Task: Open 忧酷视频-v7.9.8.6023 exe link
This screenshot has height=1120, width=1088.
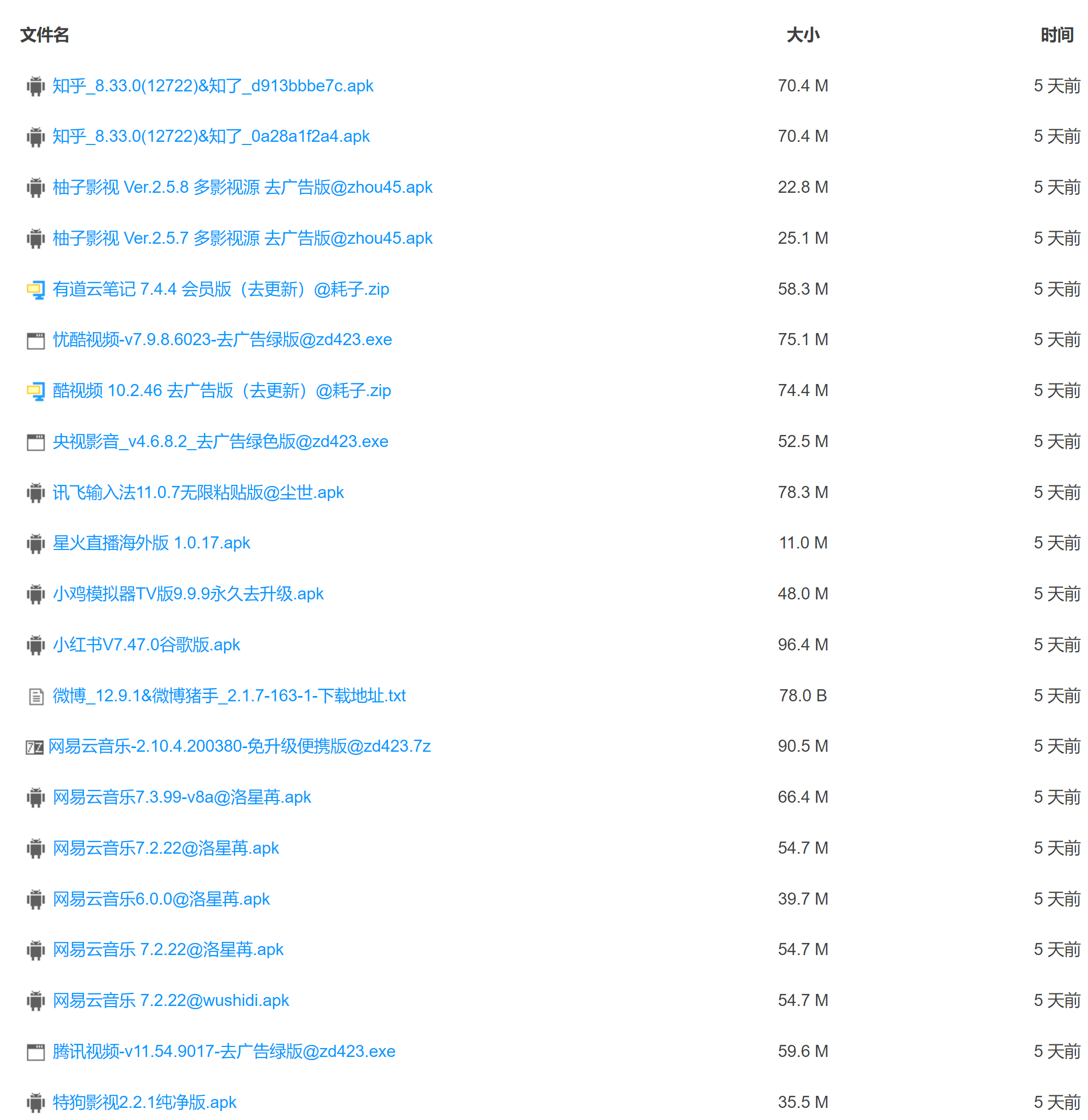Action: (x=222, y=340)
